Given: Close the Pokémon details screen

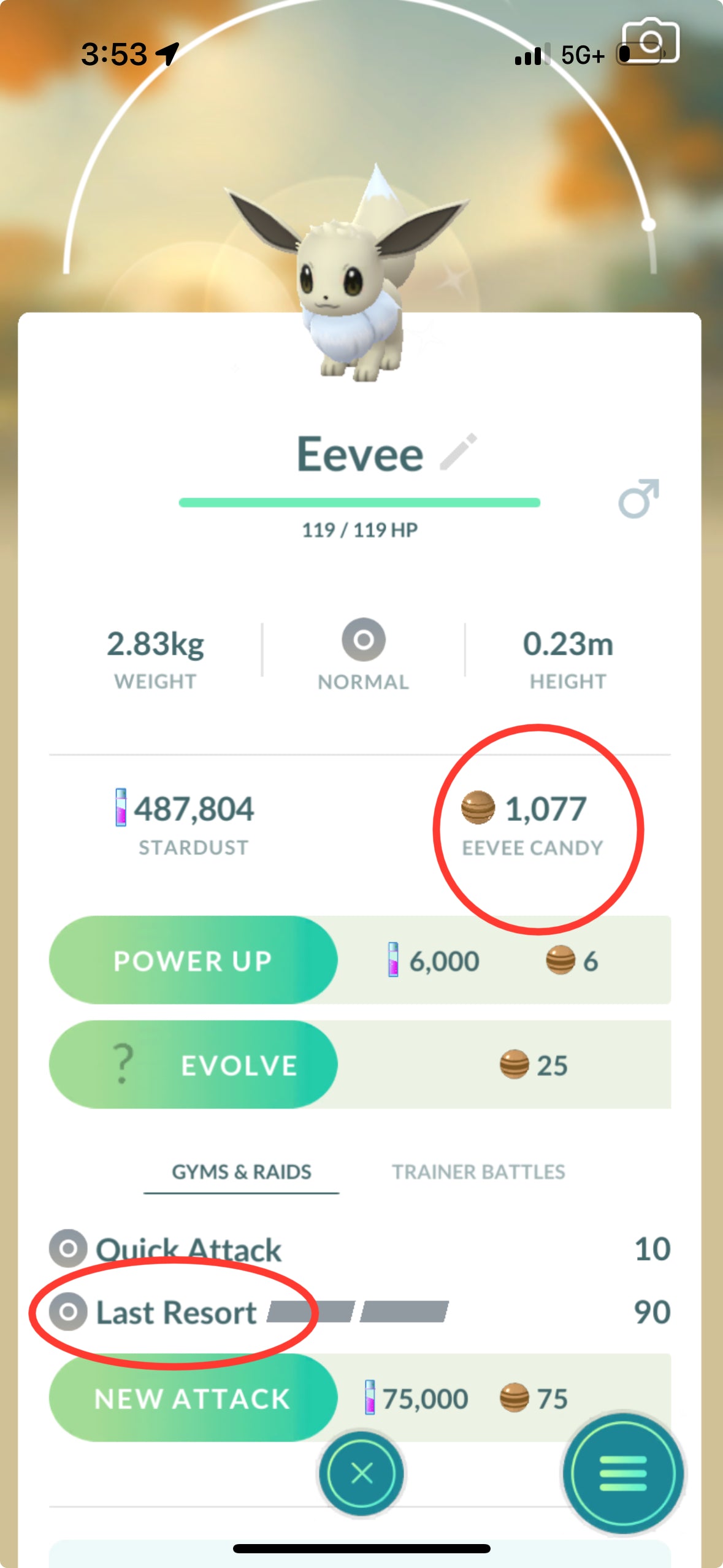Looking at the screenshot, I should click(361, 1472).
